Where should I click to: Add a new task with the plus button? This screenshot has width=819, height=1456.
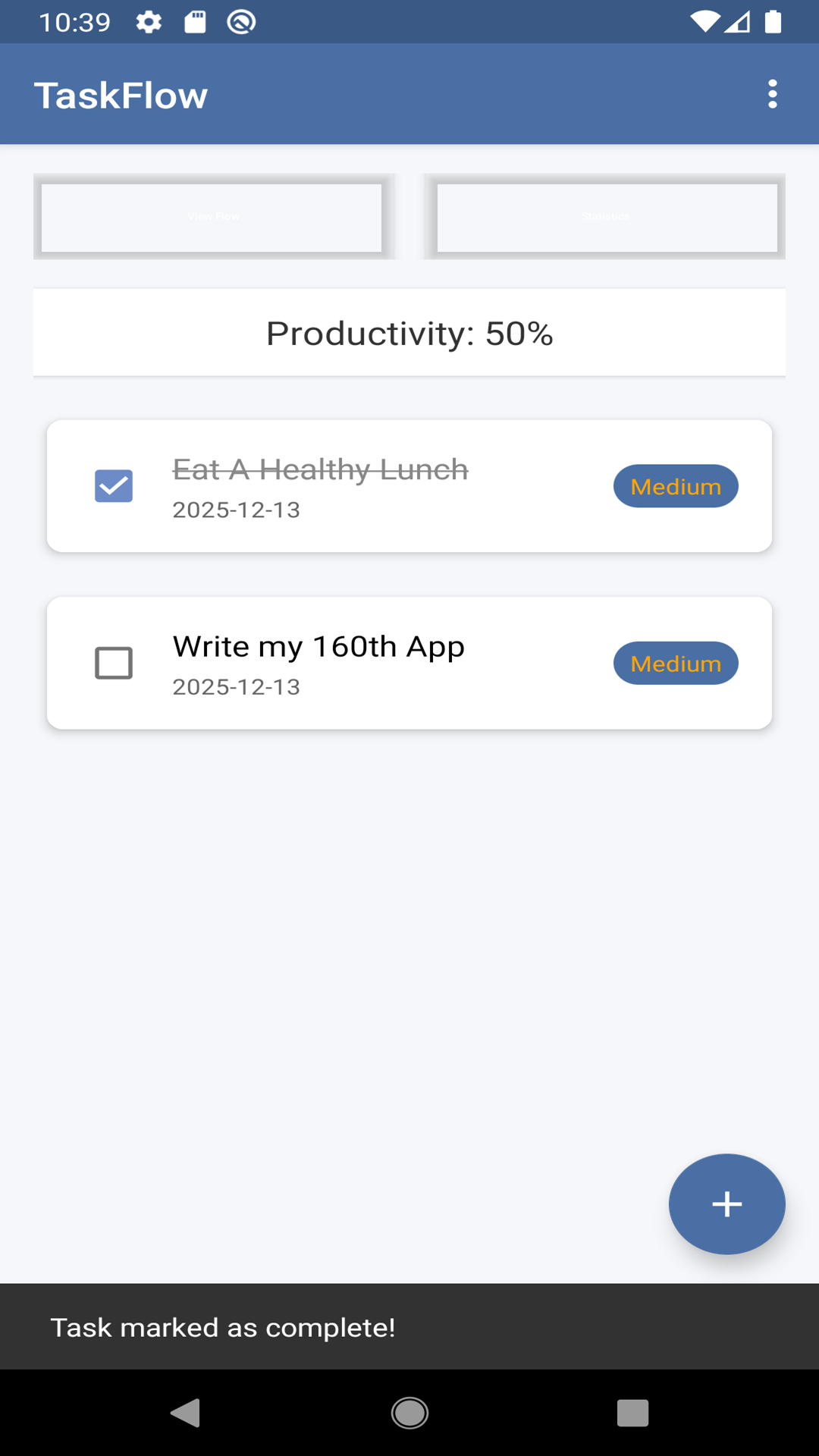pyautogui.click(x=726, y=1204)
